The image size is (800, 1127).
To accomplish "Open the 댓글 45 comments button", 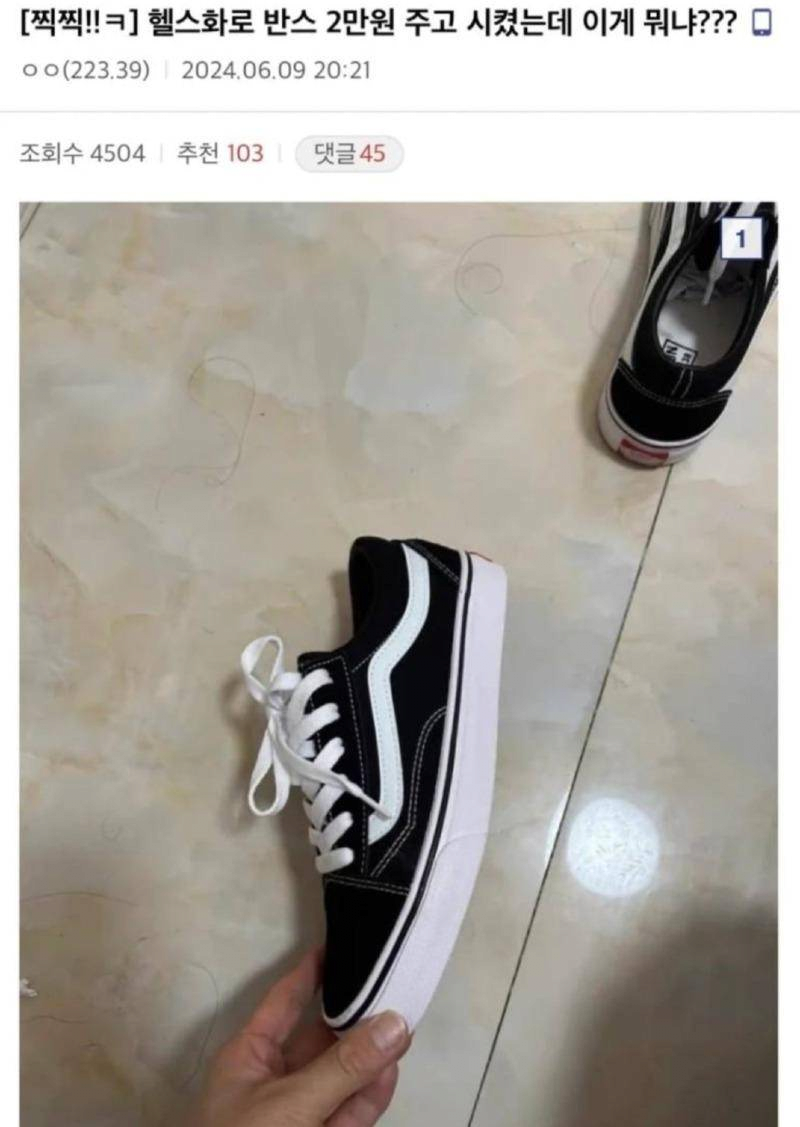I will tap(349, 153).
